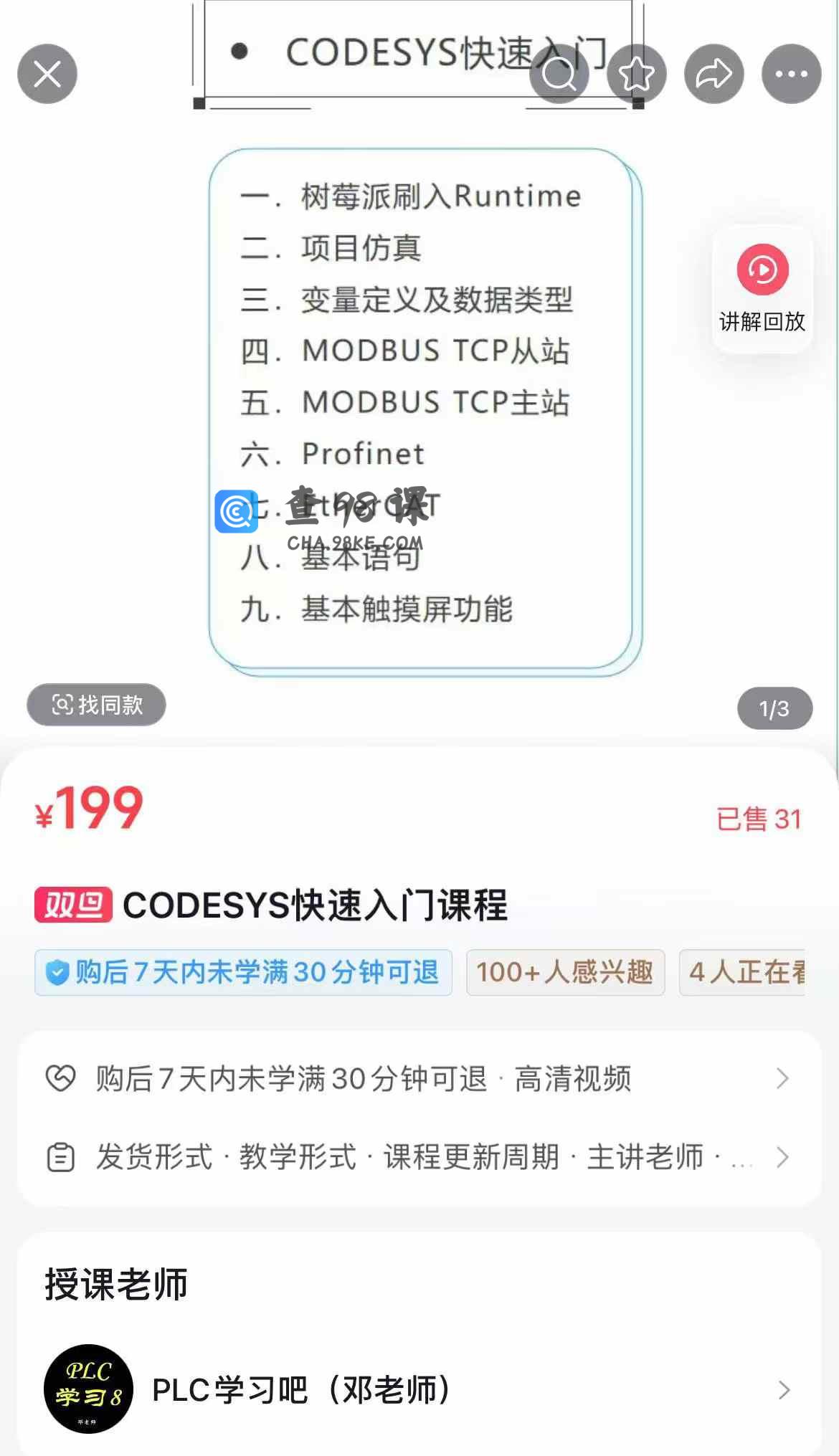
Task: Close the course detail page
Action: (47, 74)
